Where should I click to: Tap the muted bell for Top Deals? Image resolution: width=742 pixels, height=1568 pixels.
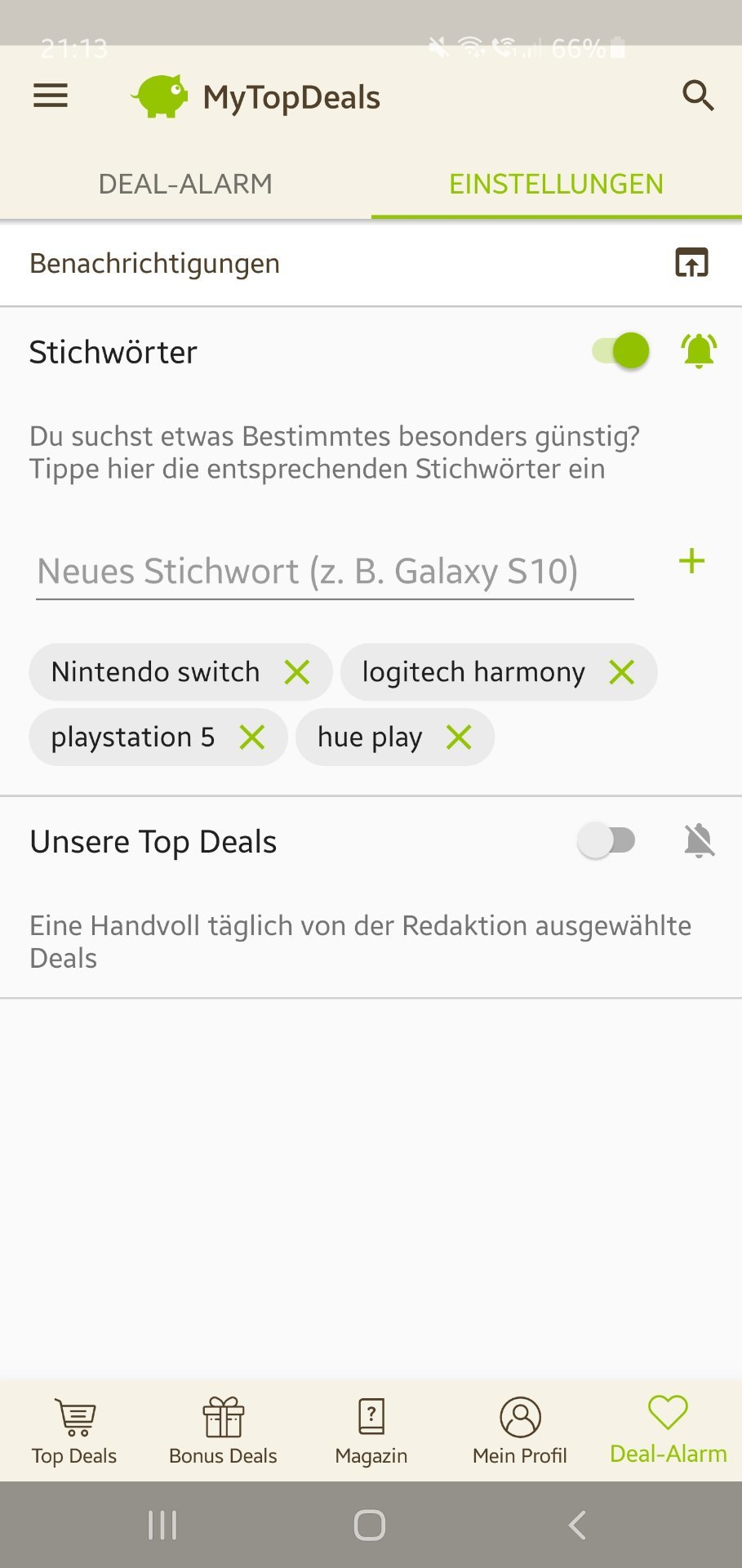700,840
